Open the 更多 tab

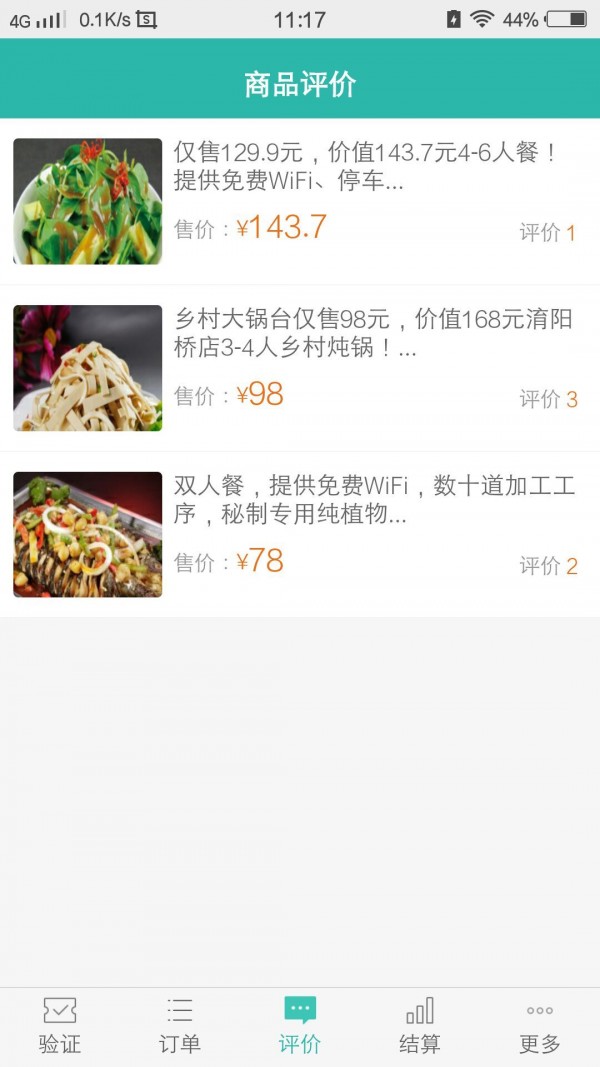click(x=540, y=1026)
